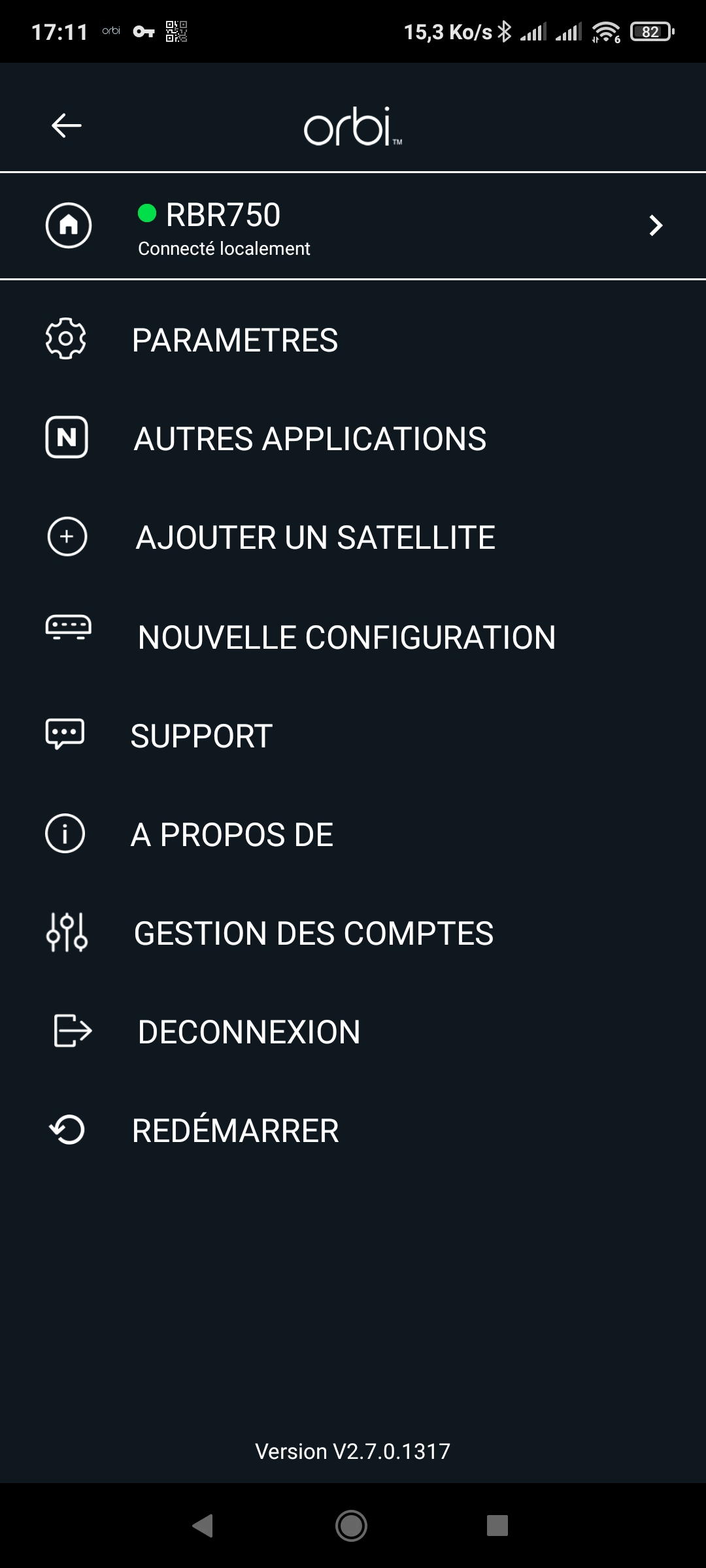Open the SUPPORT section
Viewport: 706px width, 1568px height.
tap(353, 736)
